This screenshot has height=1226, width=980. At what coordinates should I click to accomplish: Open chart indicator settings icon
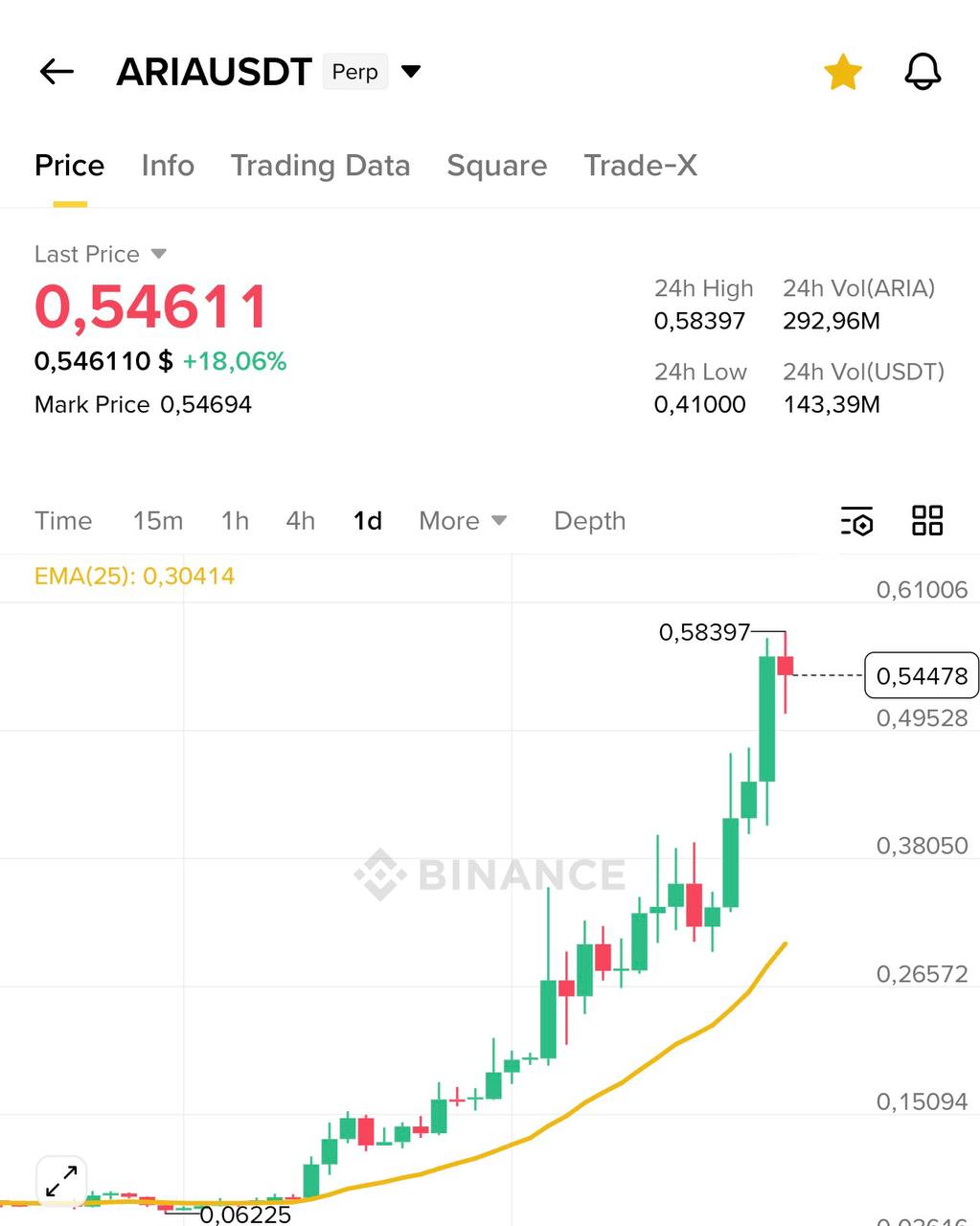856,521
